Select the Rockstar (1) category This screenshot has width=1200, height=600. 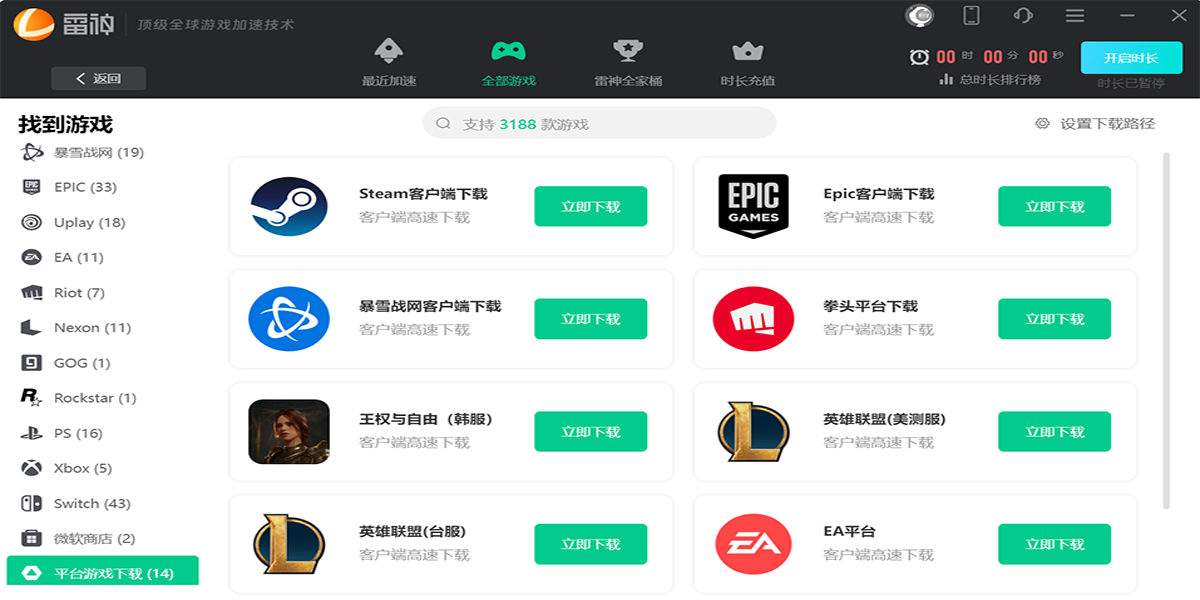94,398
